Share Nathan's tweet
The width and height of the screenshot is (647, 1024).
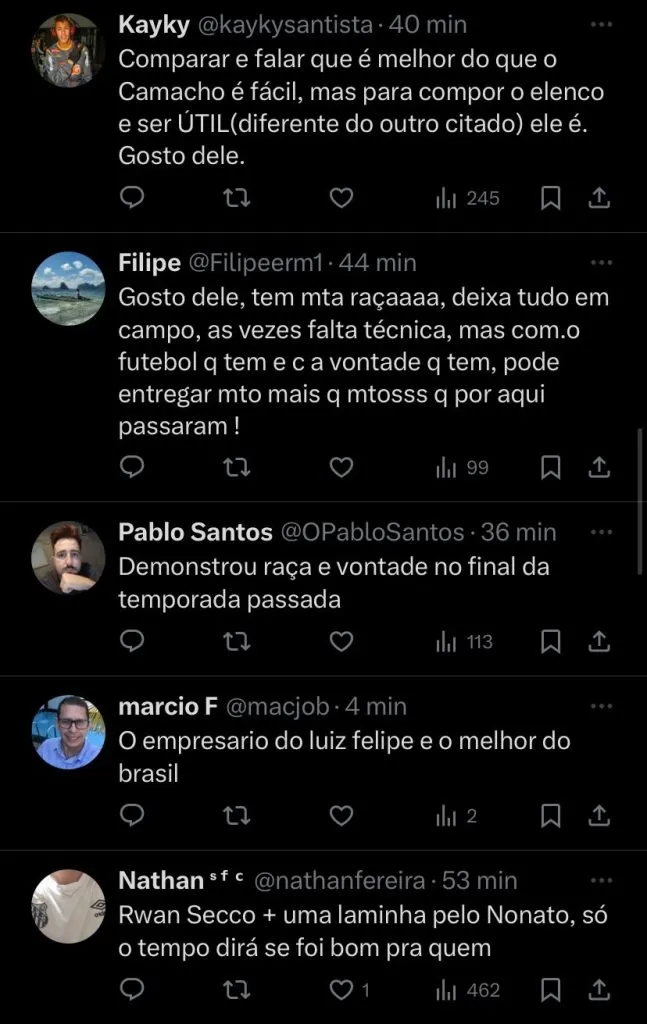tap(599, 990)
